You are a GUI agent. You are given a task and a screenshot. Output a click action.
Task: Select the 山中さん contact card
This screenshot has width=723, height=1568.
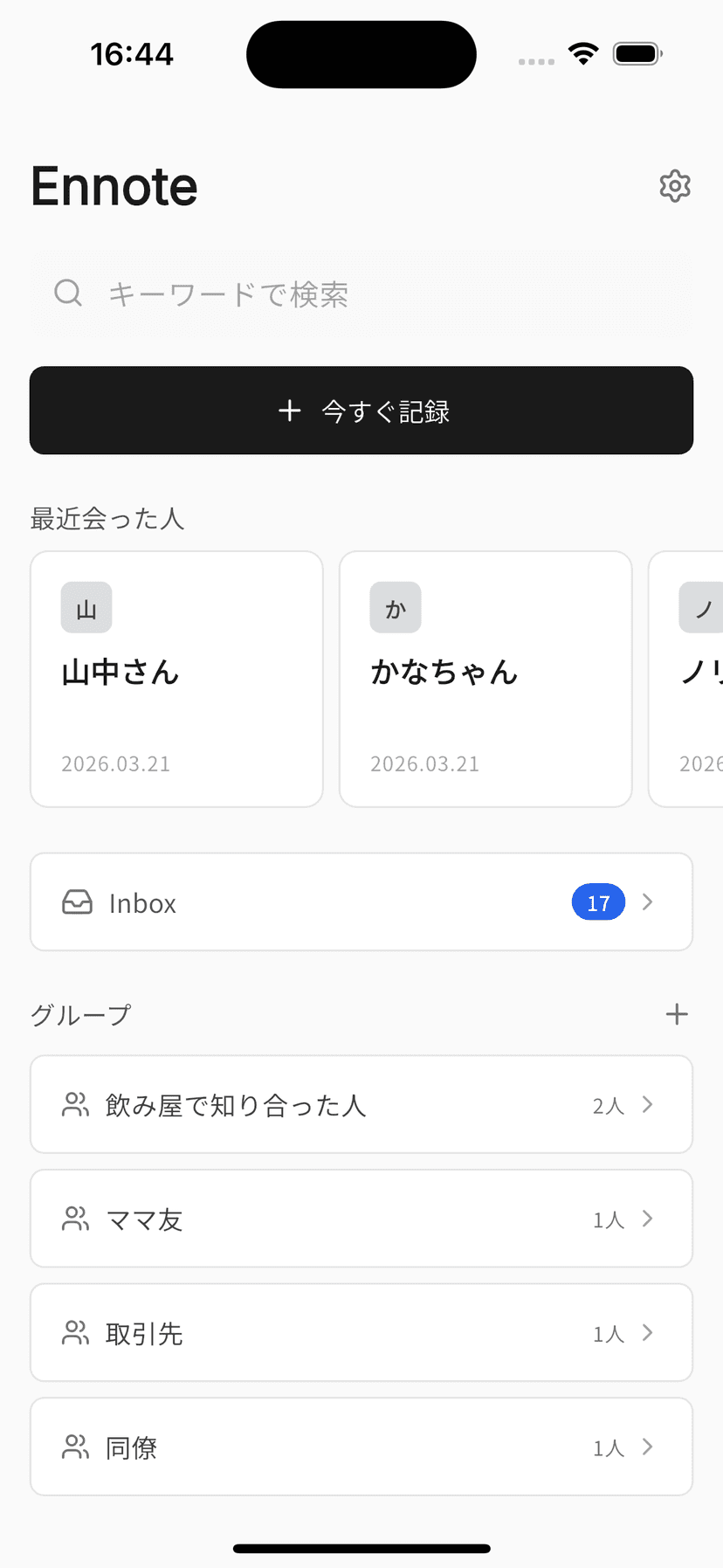(176, 677)
